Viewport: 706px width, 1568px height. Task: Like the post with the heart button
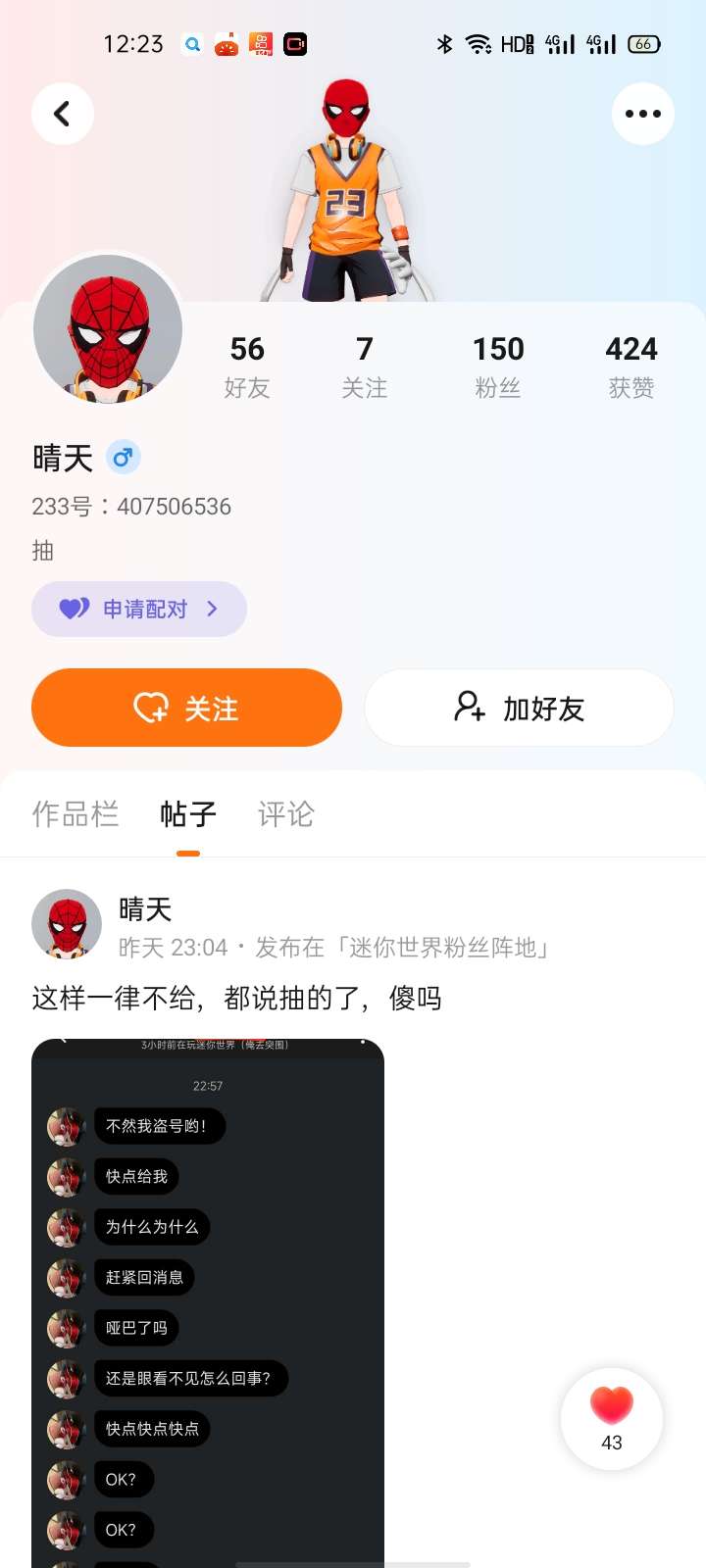point(612,1417)
